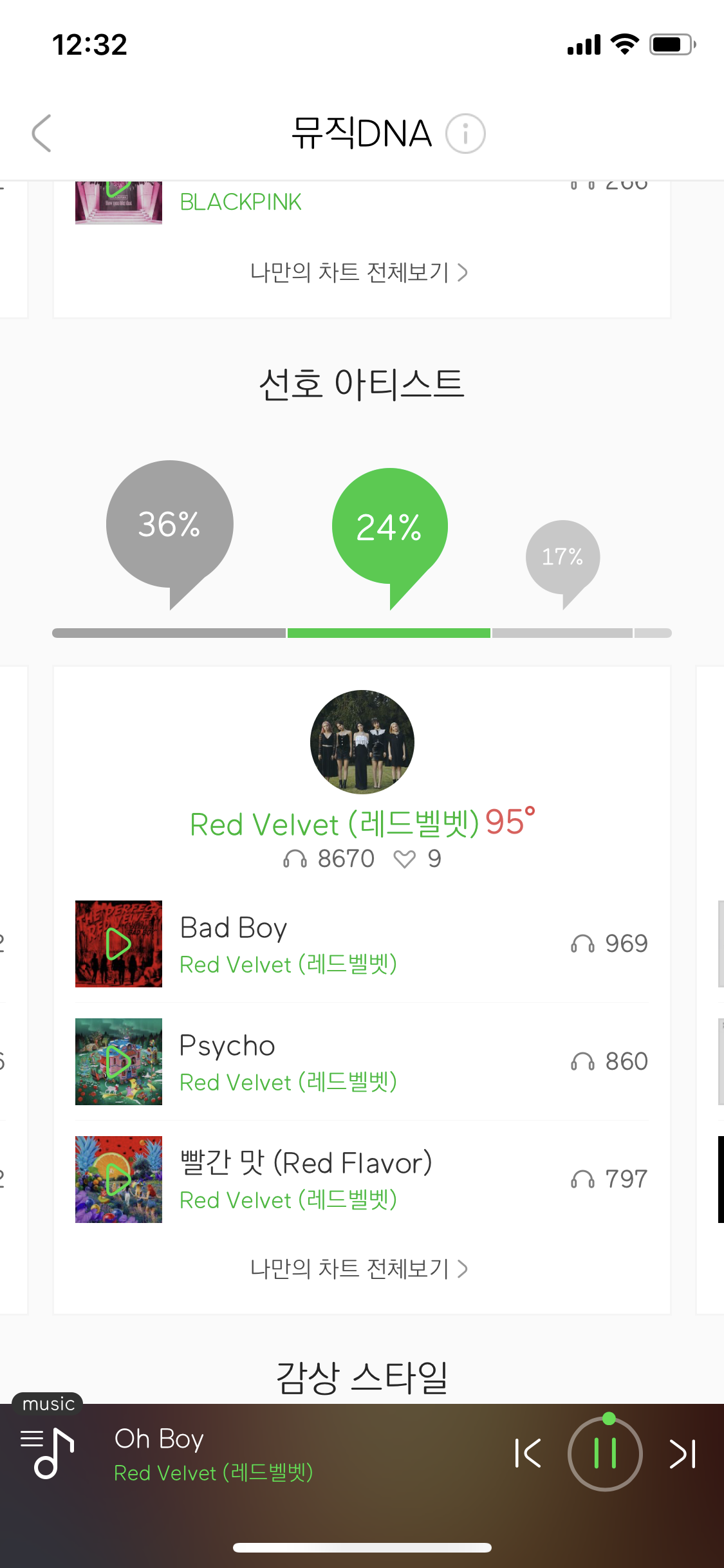This screenshot has width=724, height=1568.
Task: Play Psycho from its album cover
Action: 118,1061
